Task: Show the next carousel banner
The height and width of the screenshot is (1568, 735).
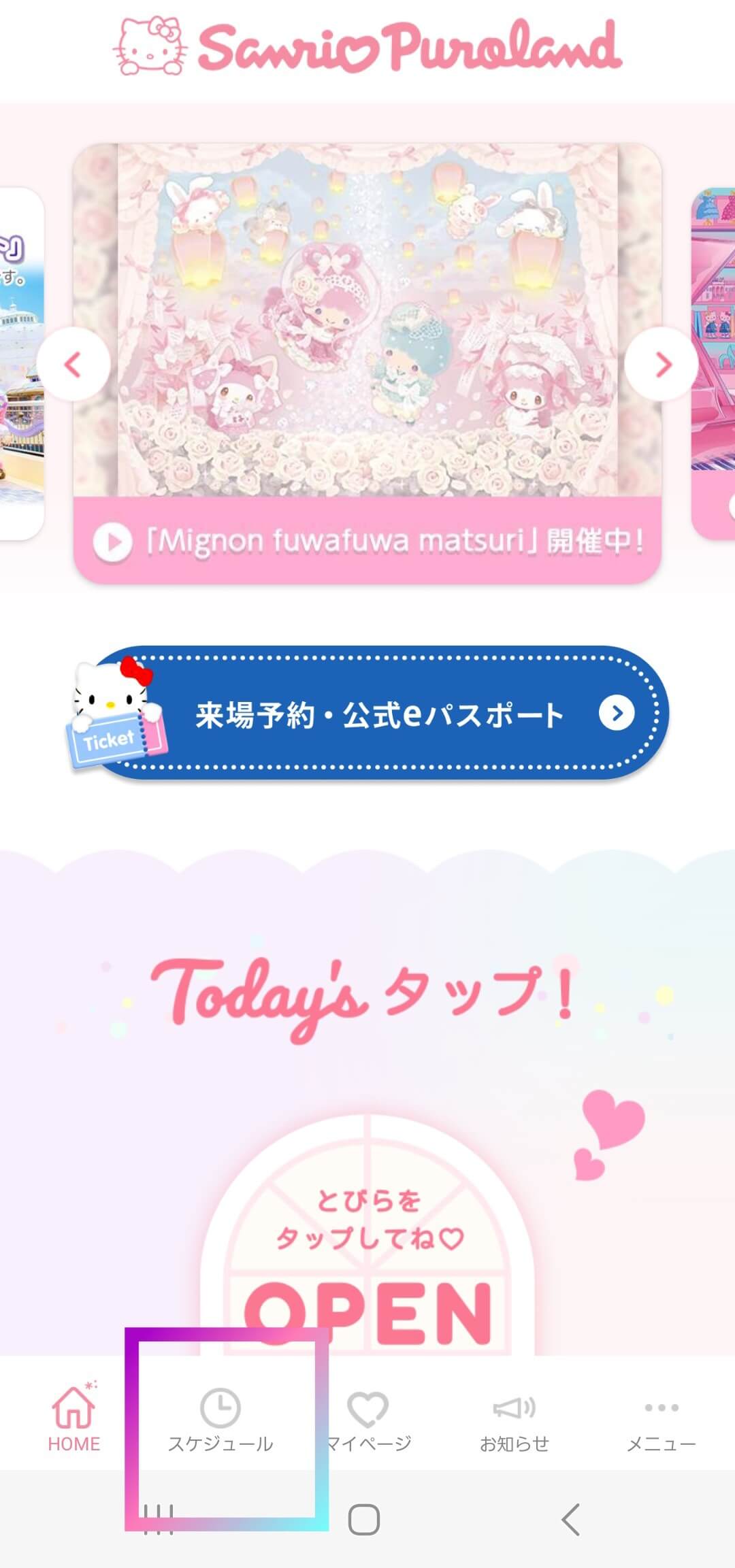Action: tap(661, 365)
